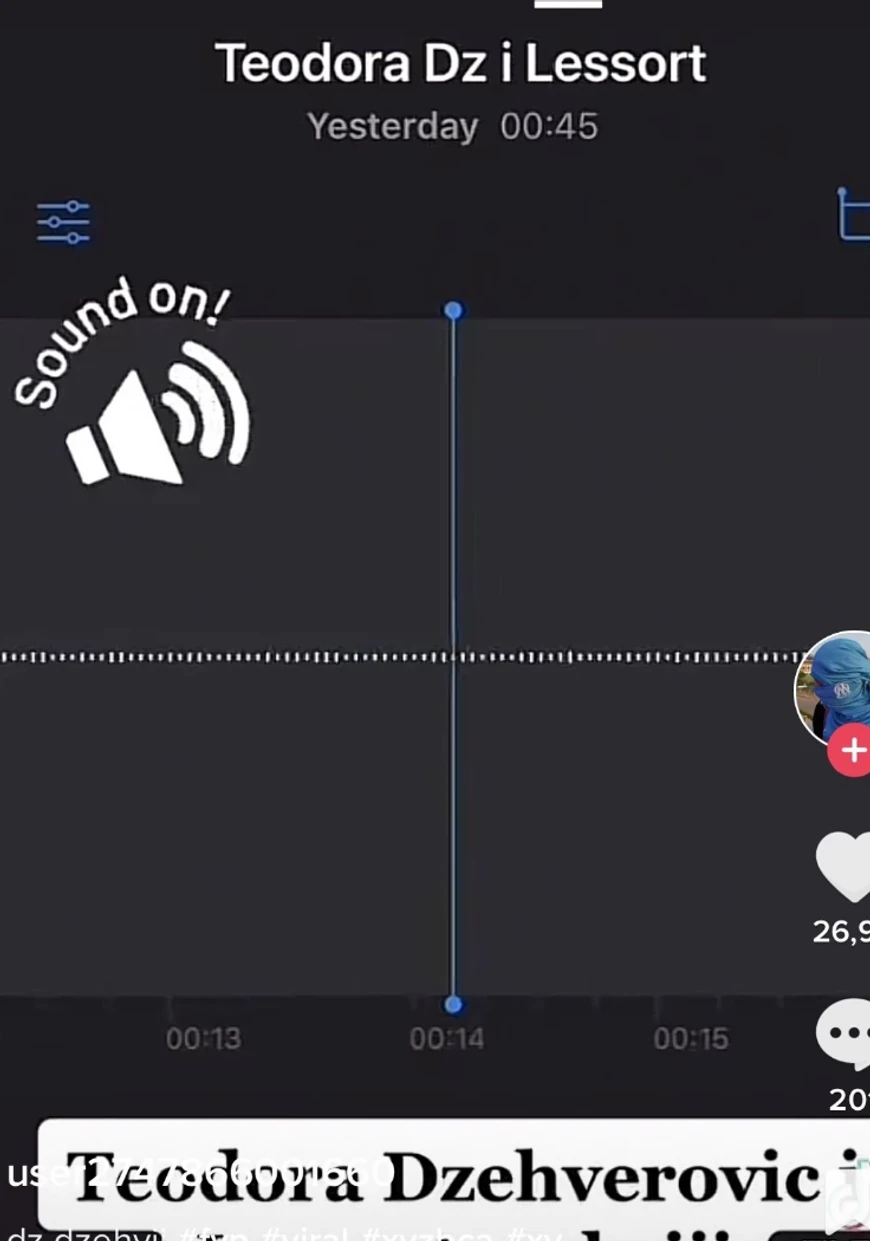This screenshot has width=870, height=1241.
Task: Like this video with the heart
Action: pyautogui.click(x=846, y=866)
